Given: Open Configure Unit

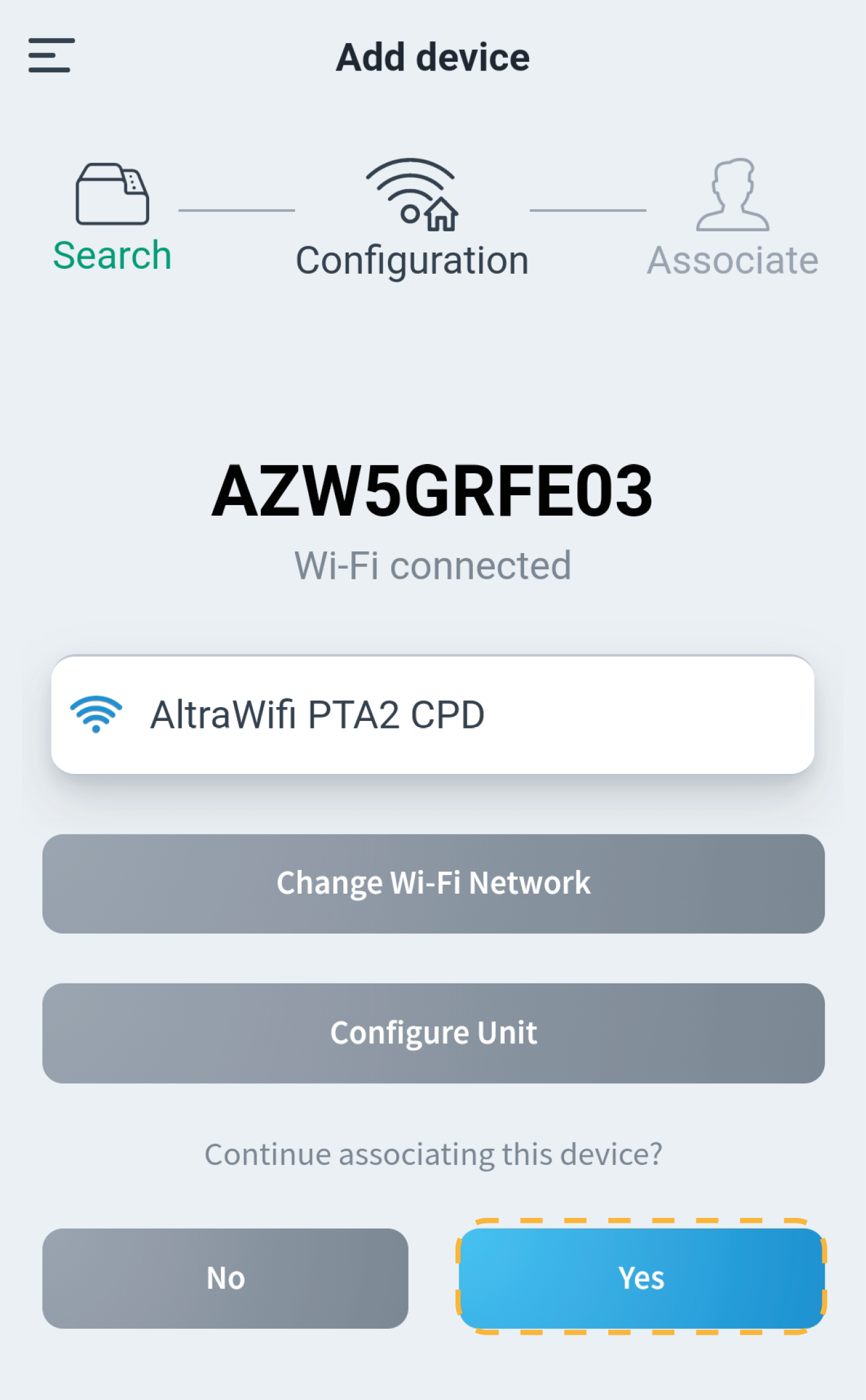Looking at the screenshot, I should click(433, 1033).
